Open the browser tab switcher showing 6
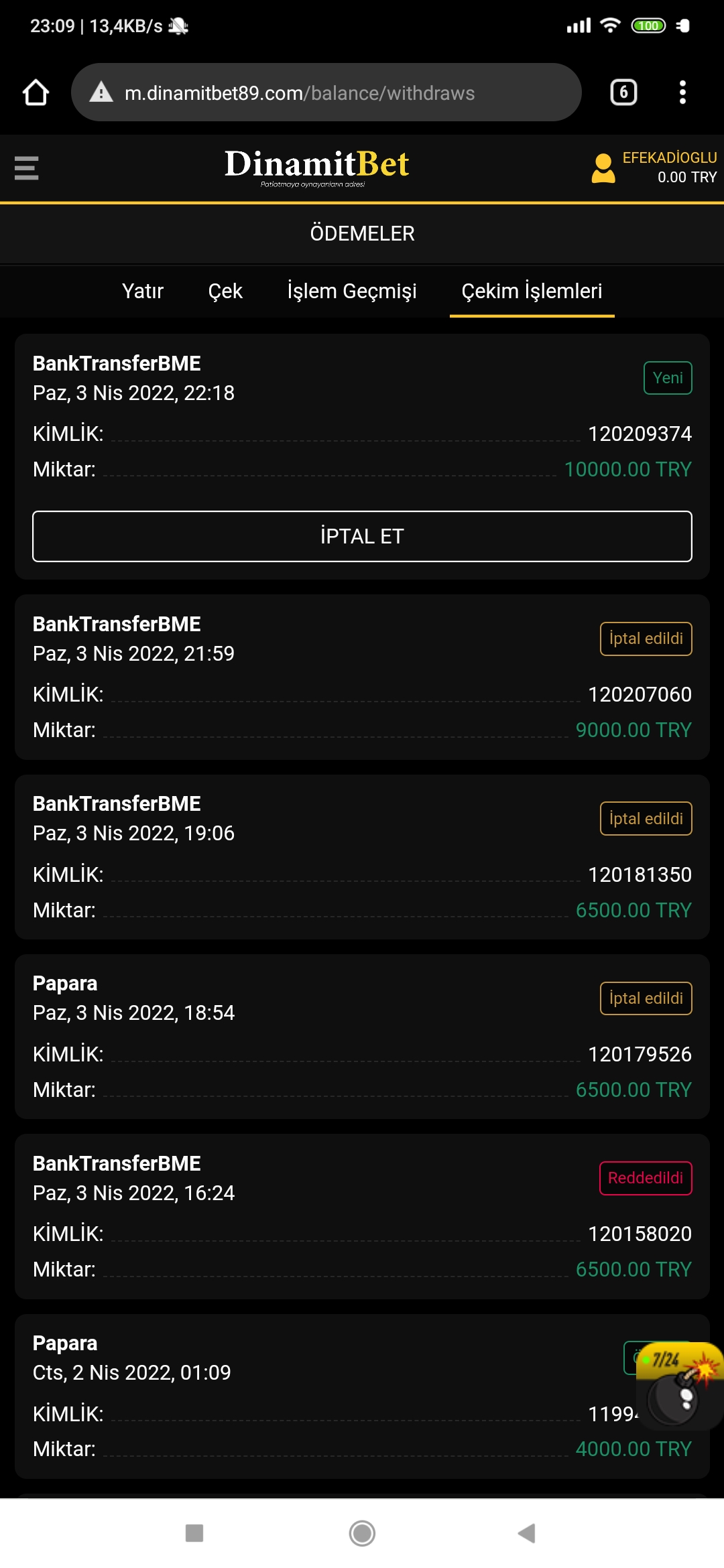Screen dimensions: 724x1568 pyautogui.click(x=623, y=92)
